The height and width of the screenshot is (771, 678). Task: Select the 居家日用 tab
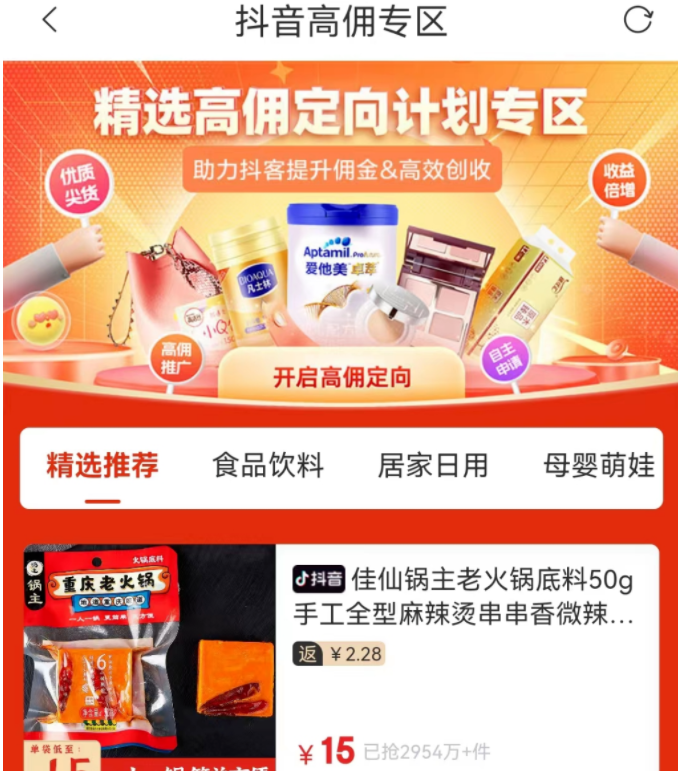point(432,466)
